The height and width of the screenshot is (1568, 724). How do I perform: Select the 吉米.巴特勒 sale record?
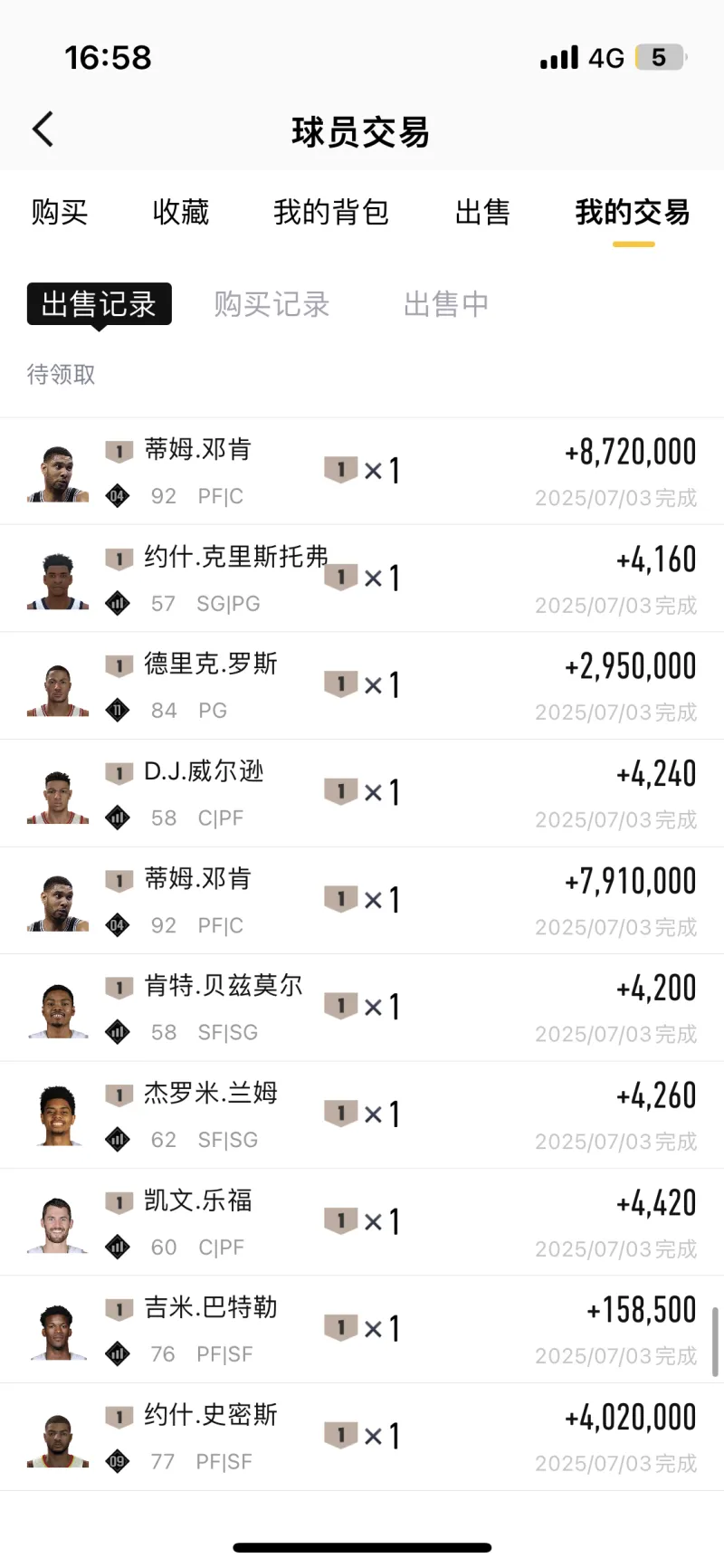[x=362, y=1329]
